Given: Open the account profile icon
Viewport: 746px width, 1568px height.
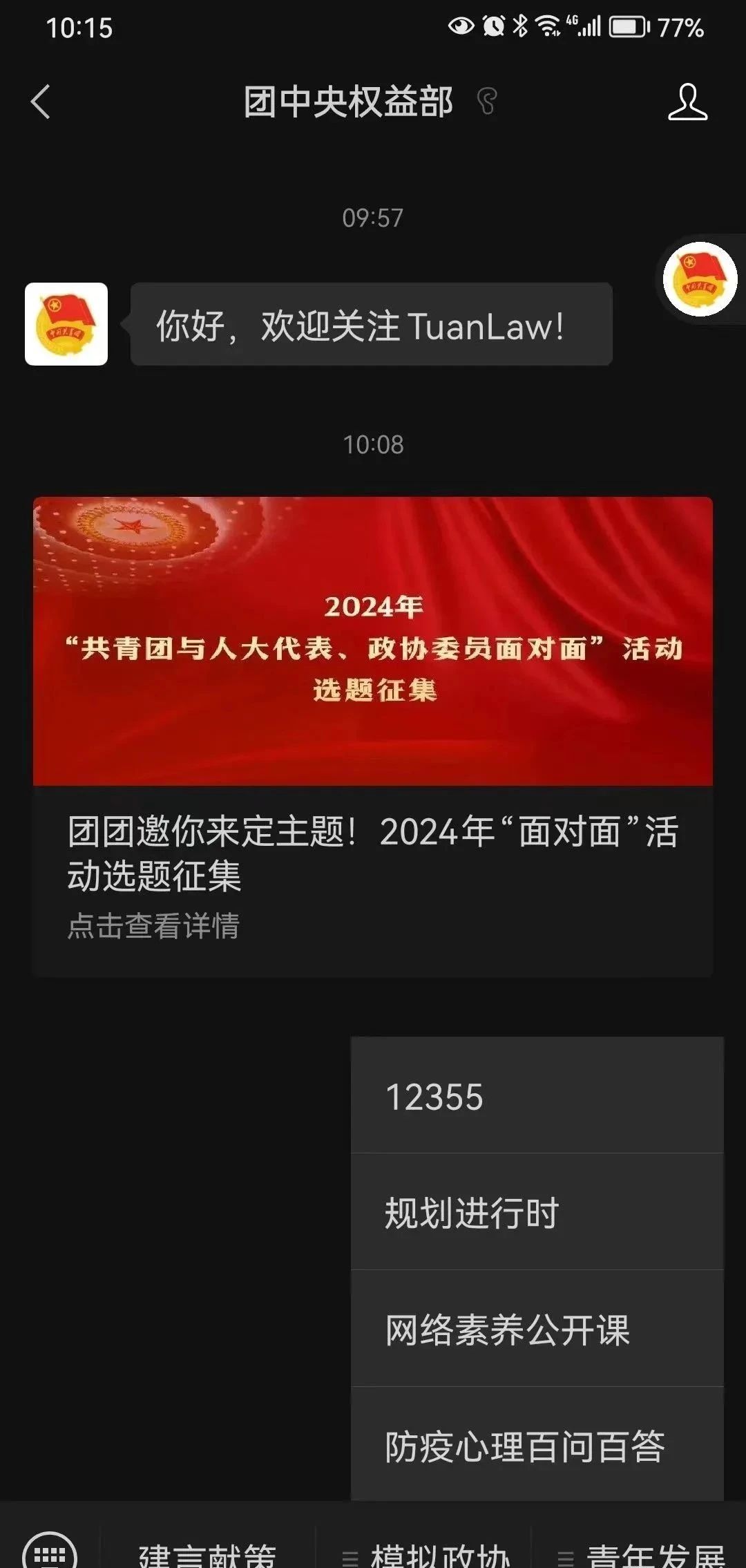Looking at the screenshot, I should click(x=687, y=102).
